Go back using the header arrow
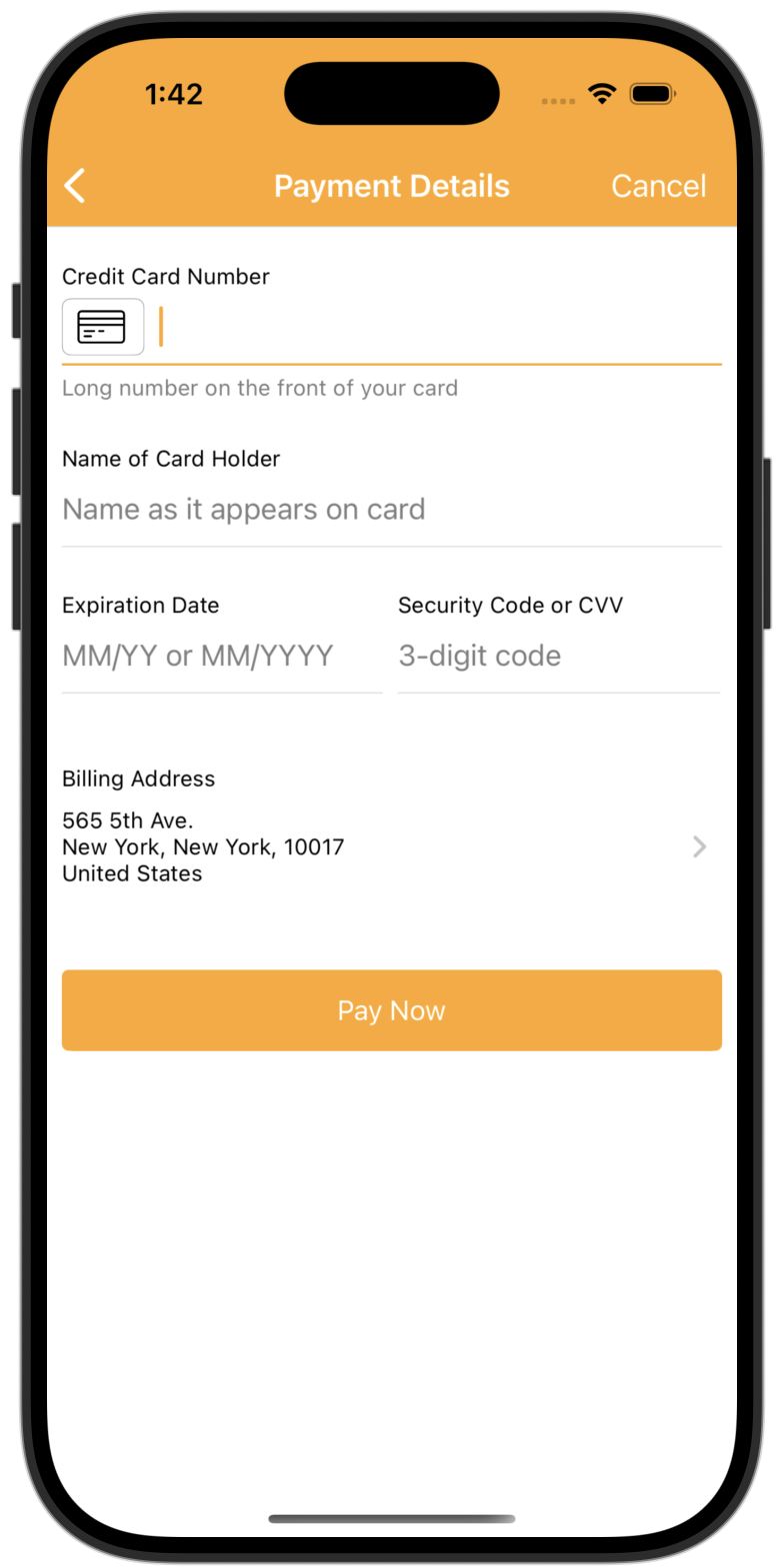The height and width of the screenshot is (1568, 784). pyautogui.click(x=75, y=186)
